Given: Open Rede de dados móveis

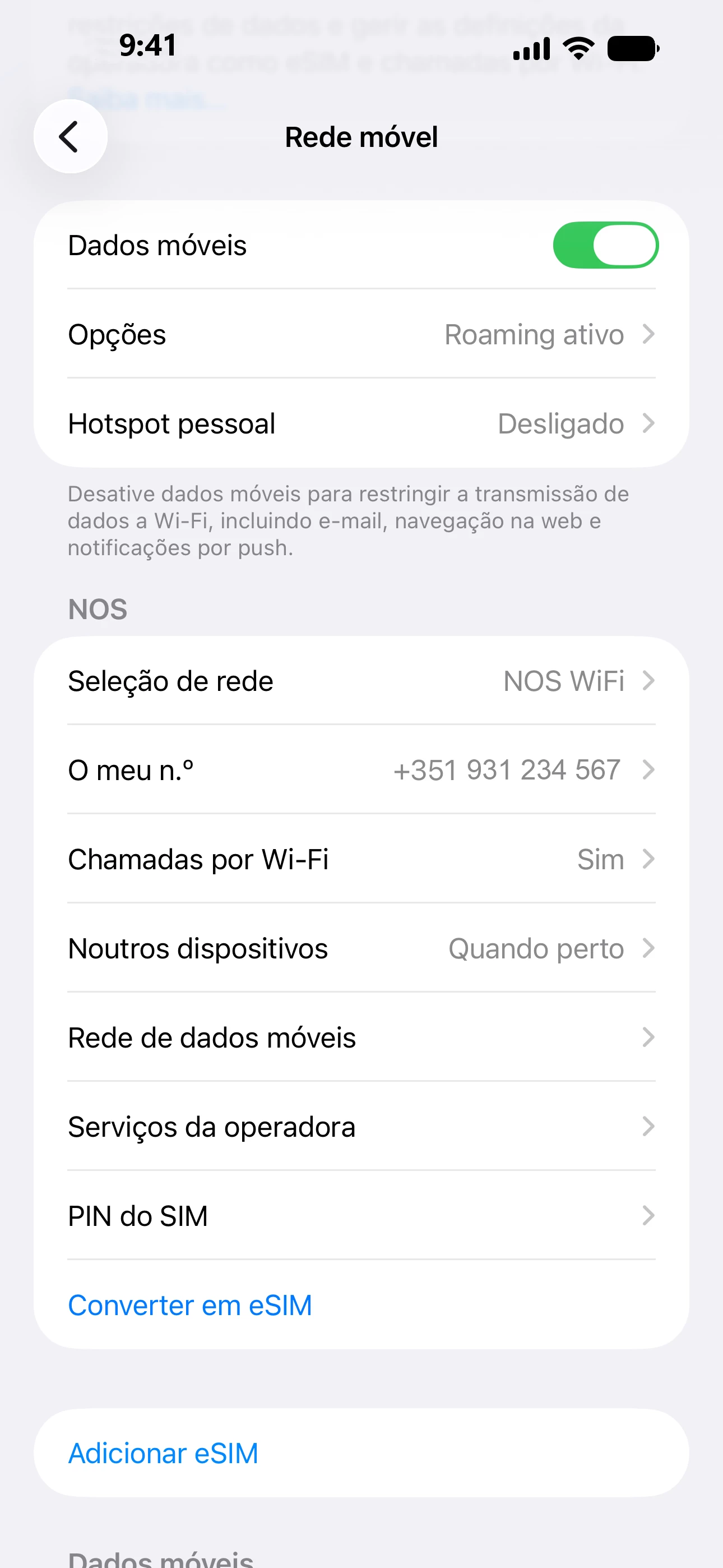Looking at the screenshot, I should pyautogui.click(x=361, y=1037).
